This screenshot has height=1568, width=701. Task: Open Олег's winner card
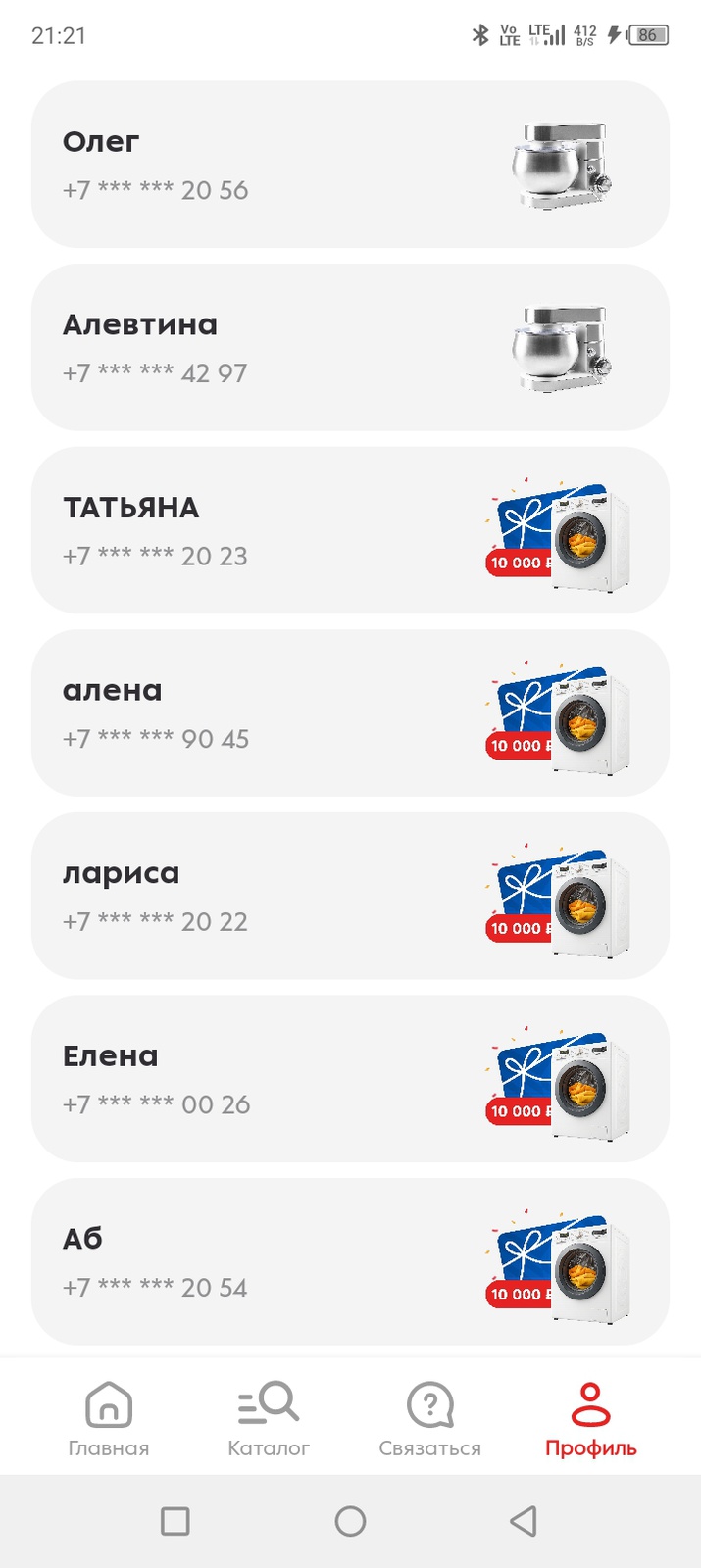pos(350,165)
